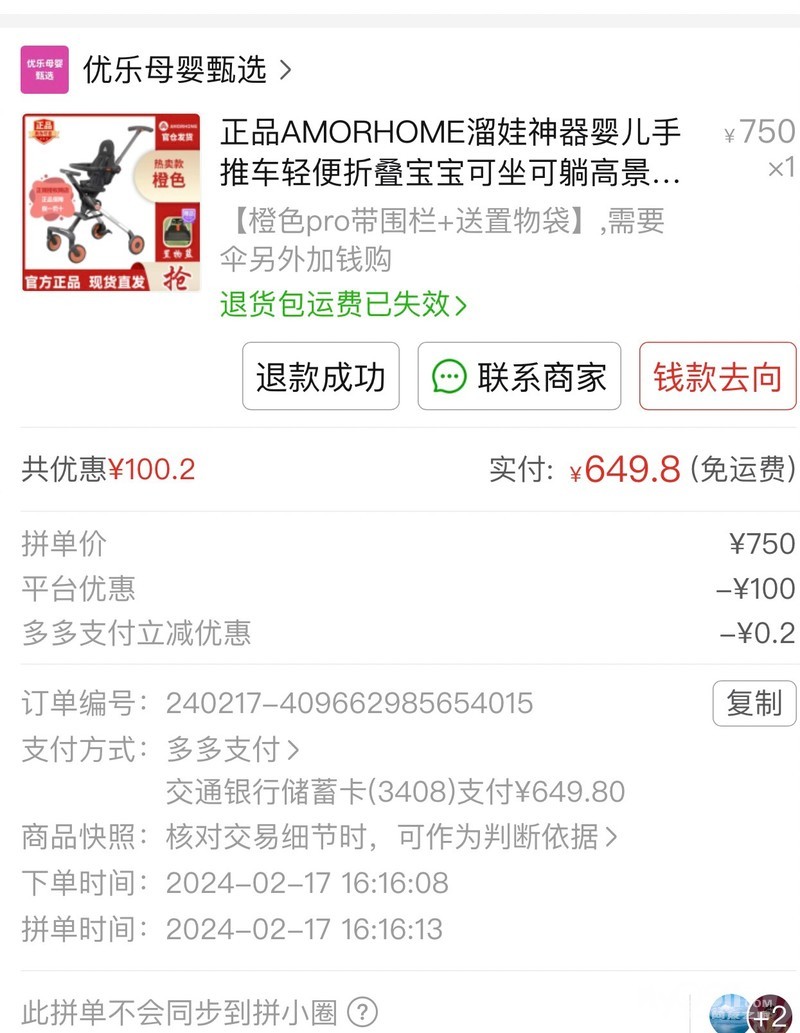Open the AMORHOME stroller product thumbnail
The height and width of the screenshot is (1033, 800).
coord(111,202)
